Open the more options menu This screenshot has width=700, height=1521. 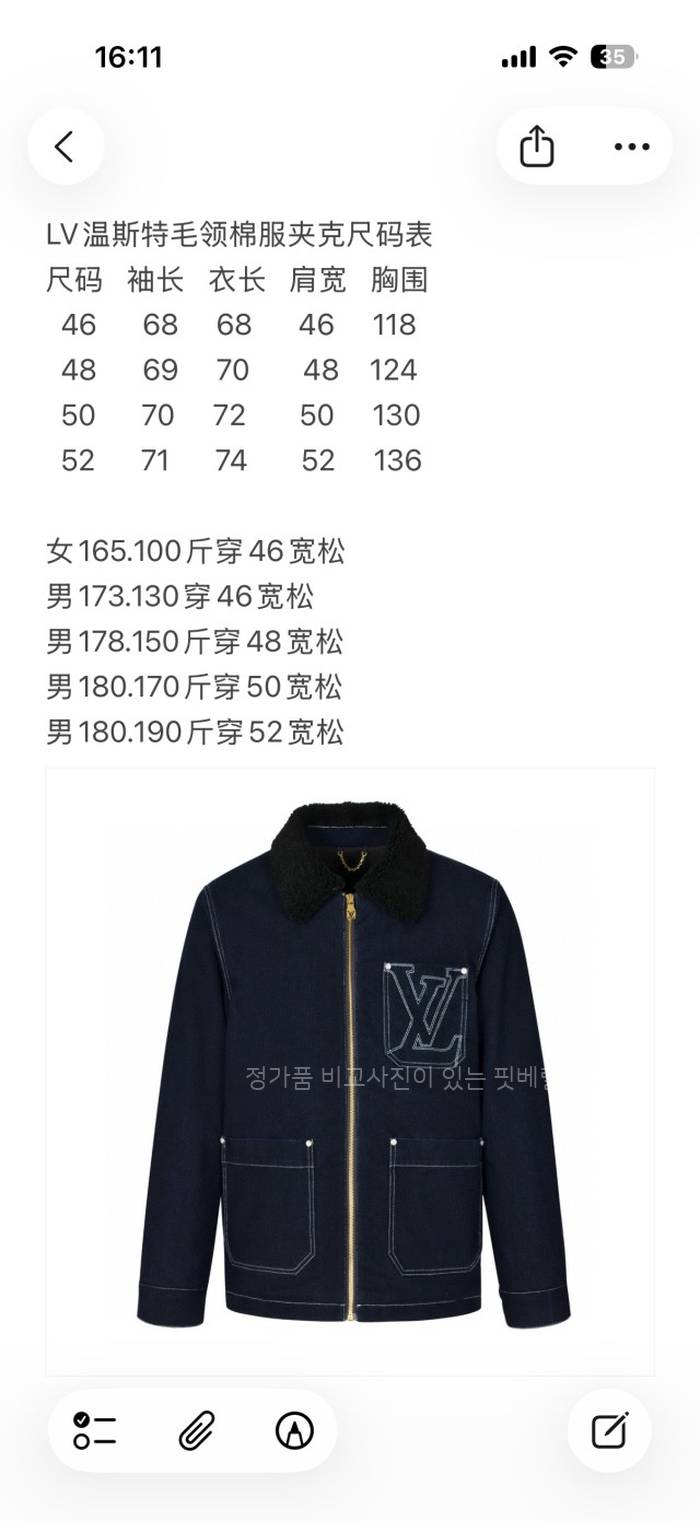click(x=631, y=147)
